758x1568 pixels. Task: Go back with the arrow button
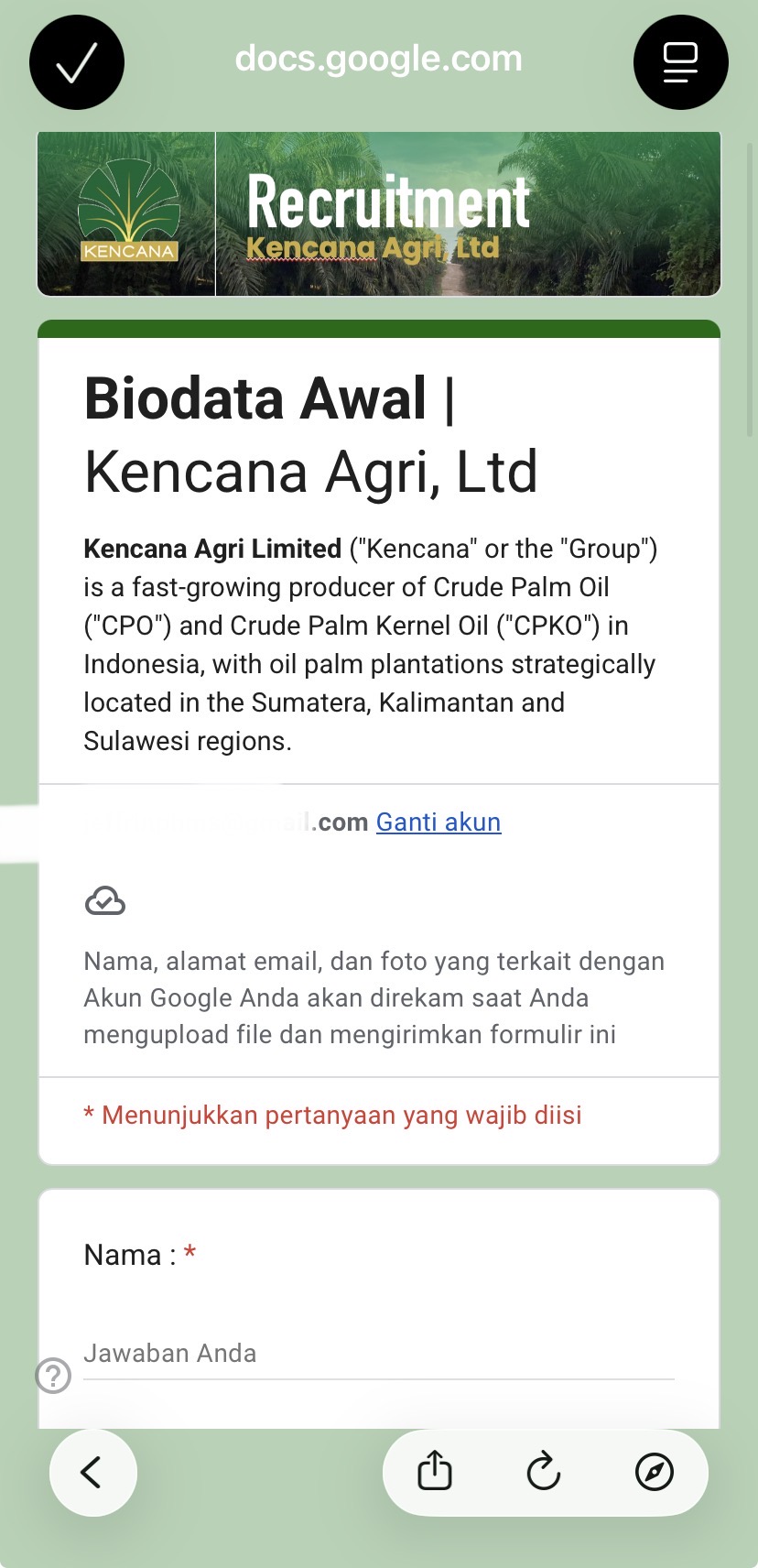click(92, 1473)
